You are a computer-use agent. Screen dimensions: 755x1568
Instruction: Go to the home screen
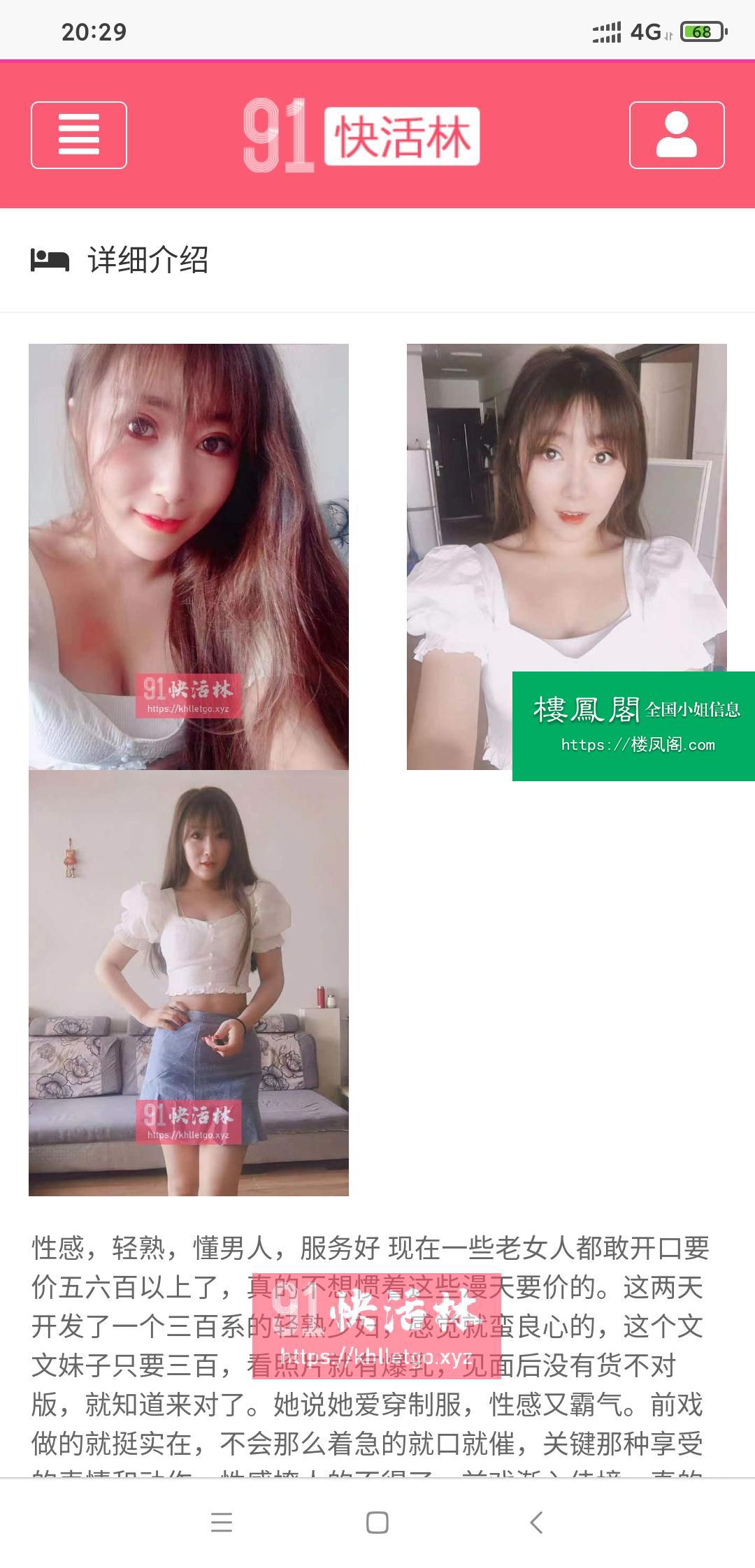377,1522
